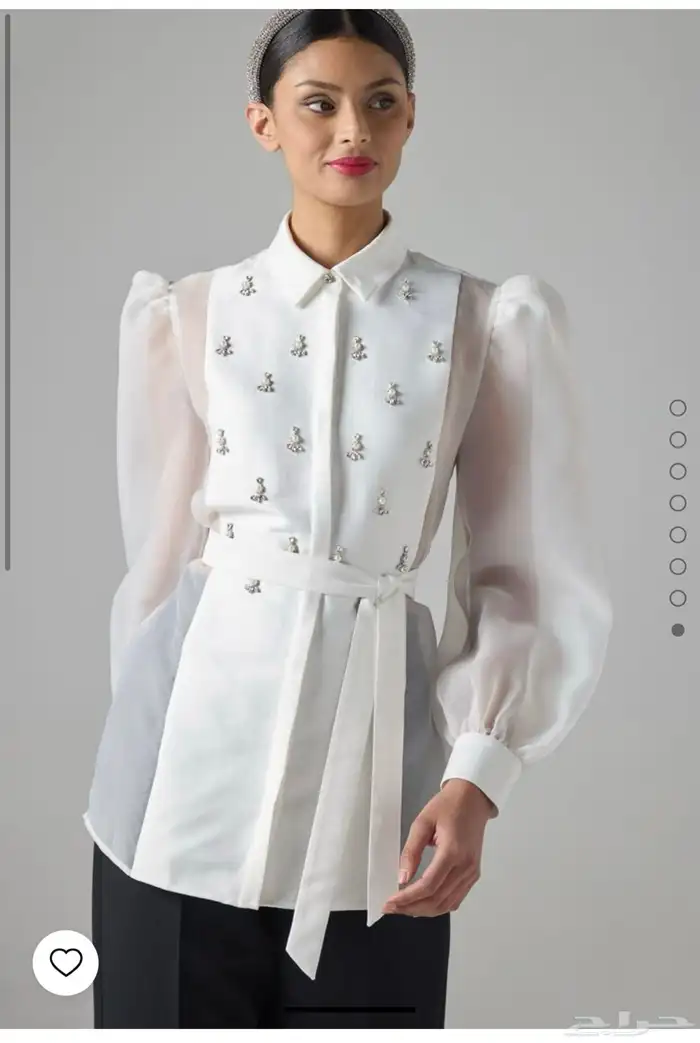Screen dimensions: 700x1043
Task: Add this white blouse to the wishlist
Action: coord(66,962)
